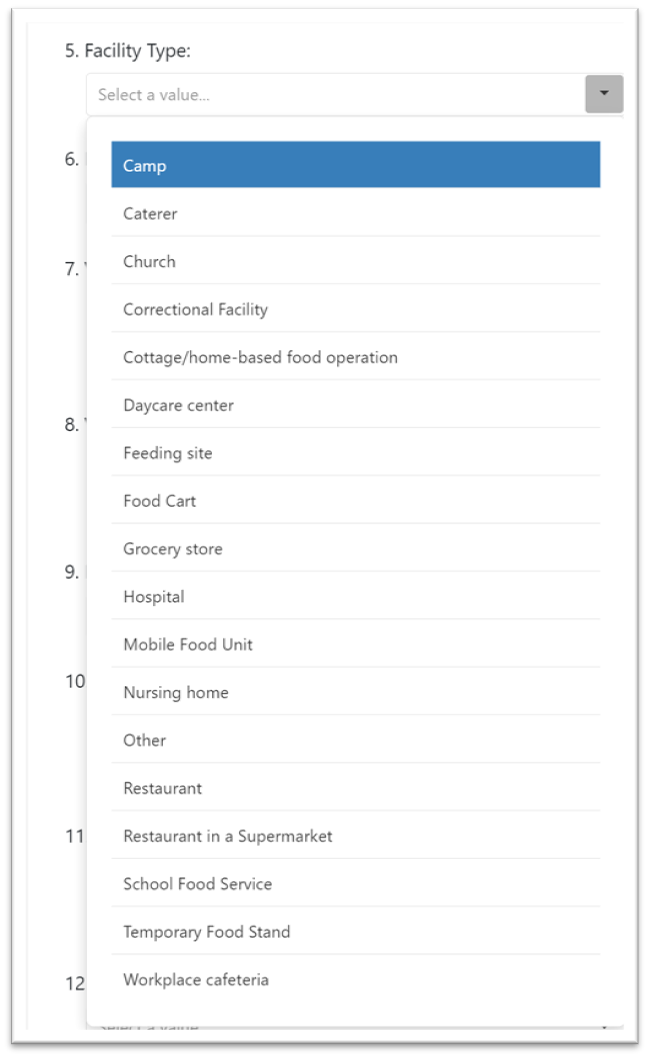Pick the Church option
The image size is (649, 1058).
coord(355,261)
